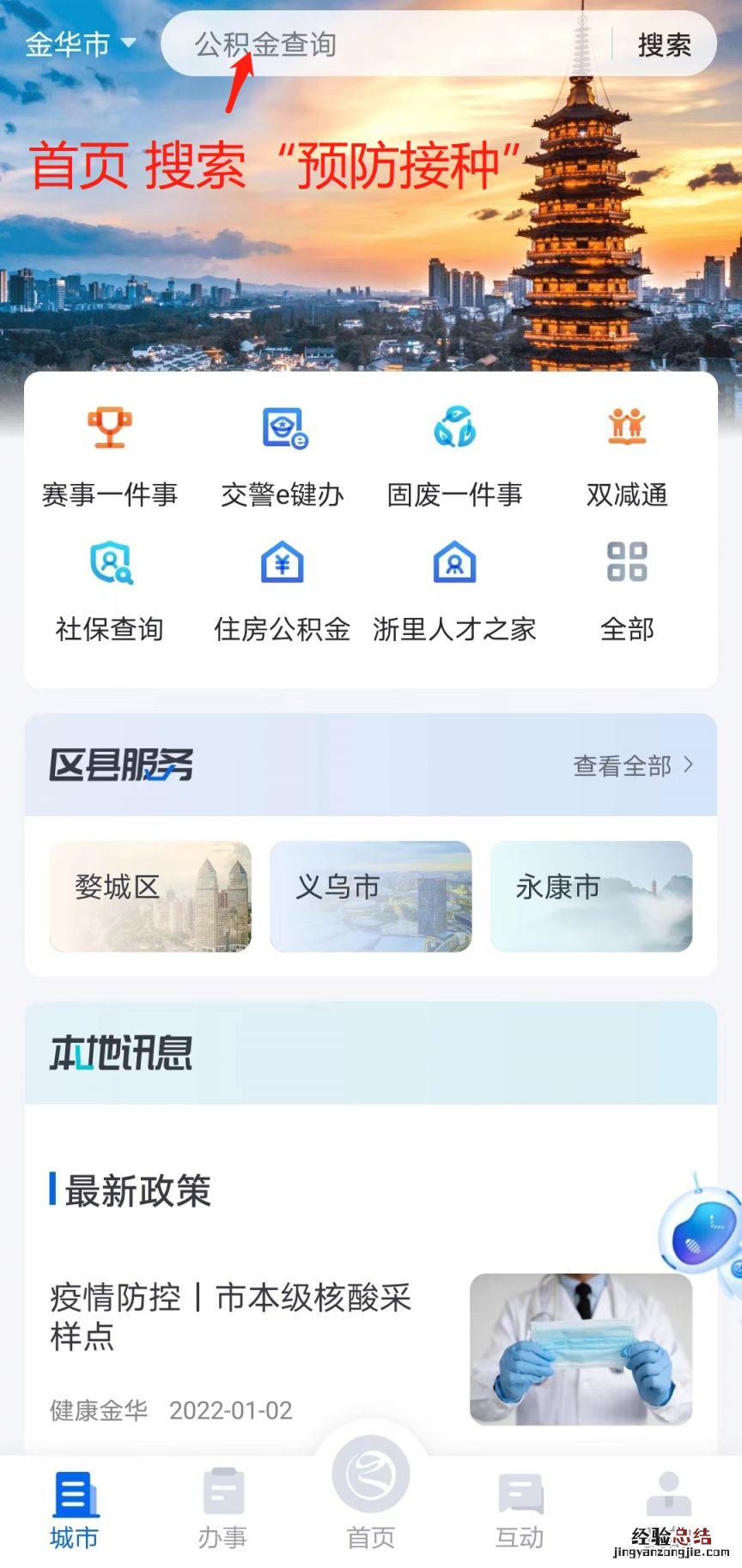The image size is (742, 1568).
Task: Select the 永康市 district card
Action: click(591, 896)
